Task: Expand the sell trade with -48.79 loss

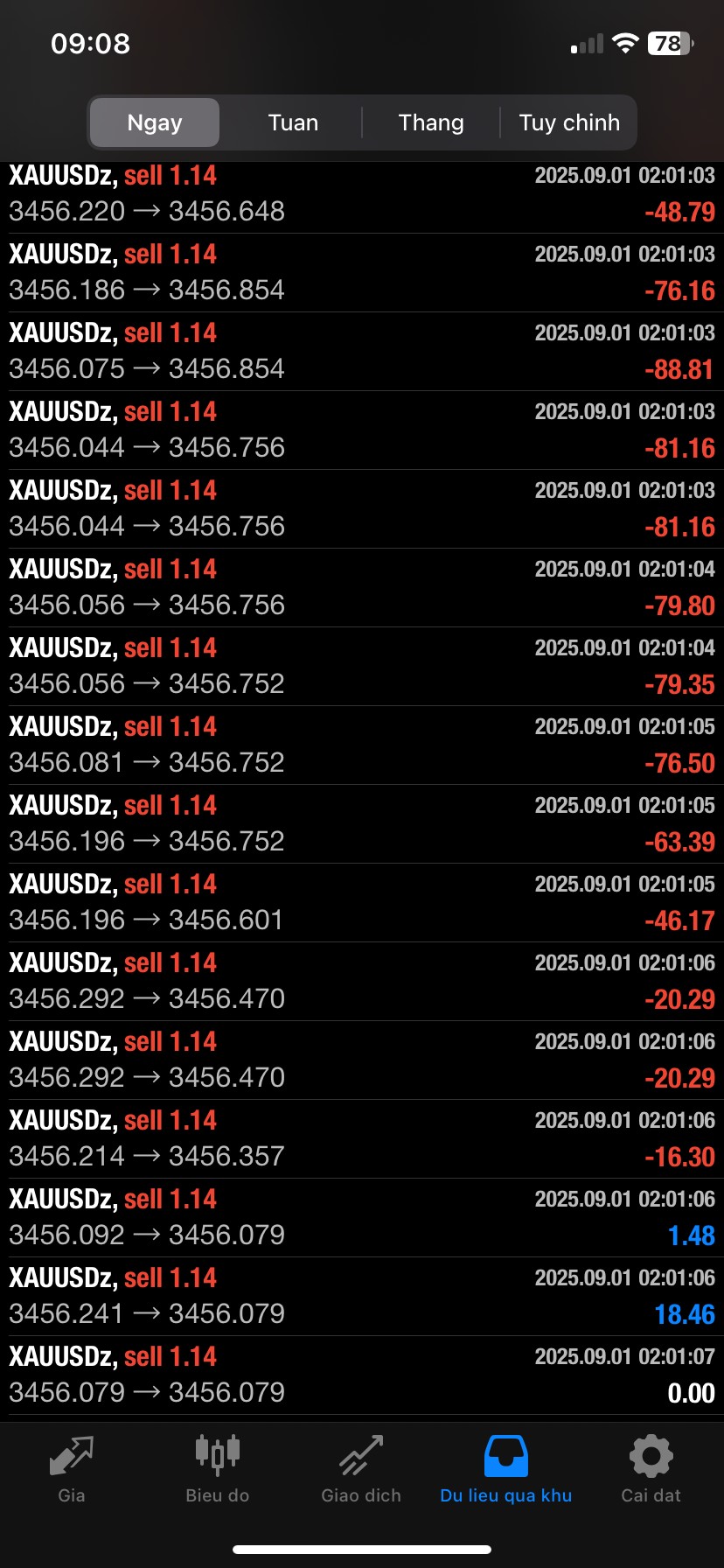Action: tap(362, 194)
